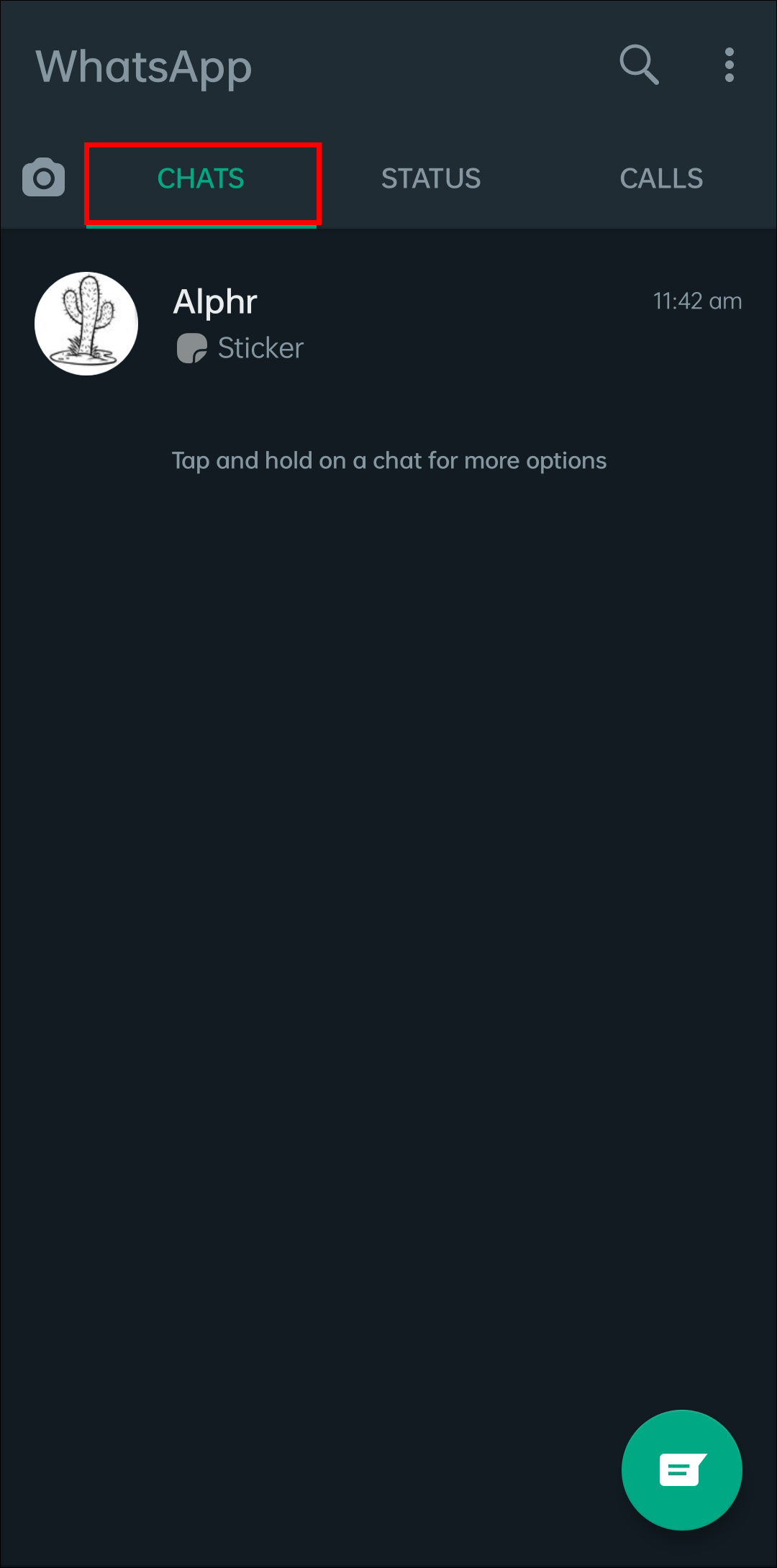This screenshot has height=1568, width=777.
Task: Switch to the STATUS tab
Action: coord(430,178)
